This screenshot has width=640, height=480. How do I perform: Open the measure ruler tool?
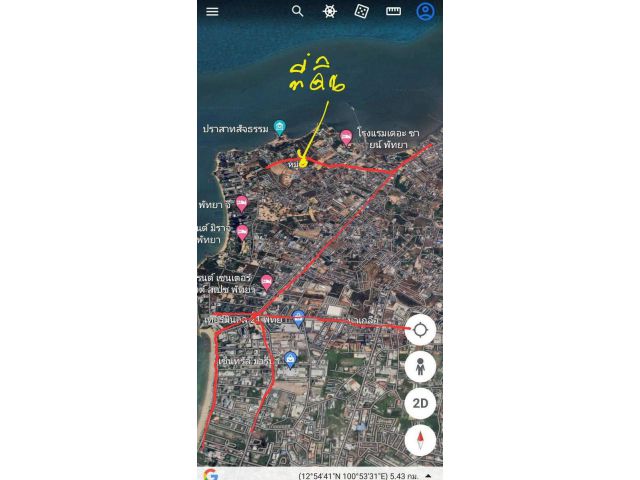point(393,12)
